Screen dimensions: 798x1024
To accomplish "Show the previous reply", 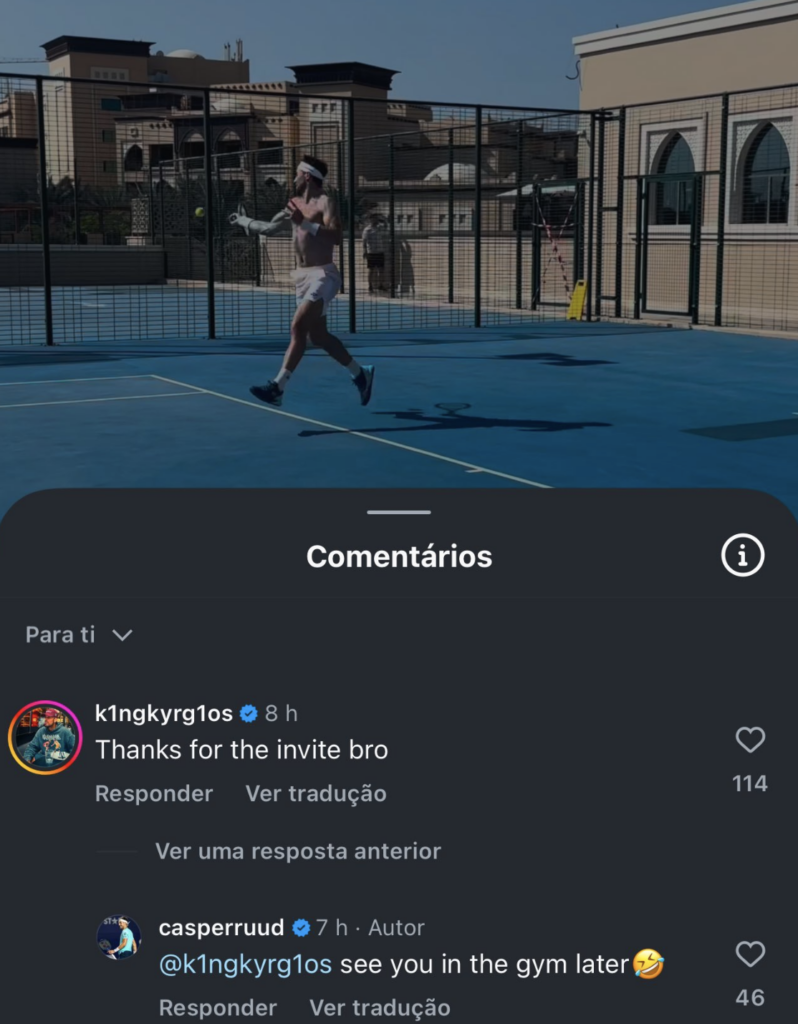I will pos(297,852).
